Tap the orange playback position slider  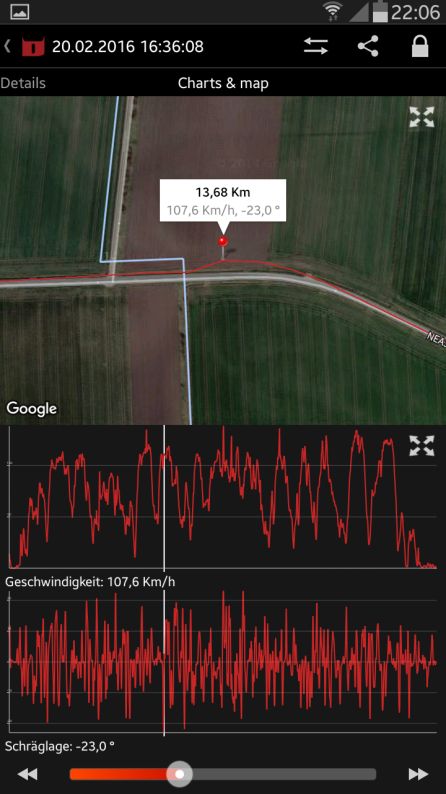pos(223,774)
